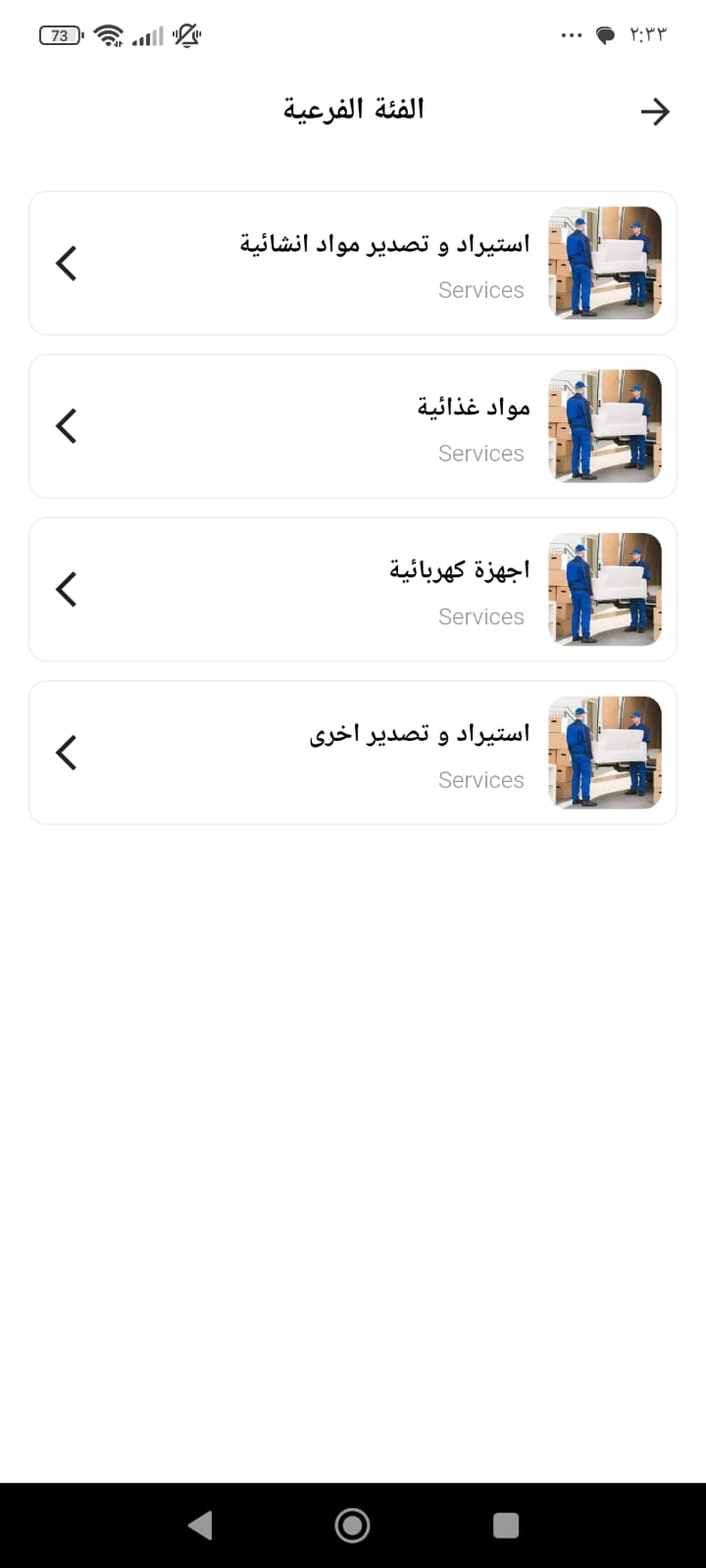Tap the system home button
The height and width of the screenshot is (1568, 706).
[353, 1525]
